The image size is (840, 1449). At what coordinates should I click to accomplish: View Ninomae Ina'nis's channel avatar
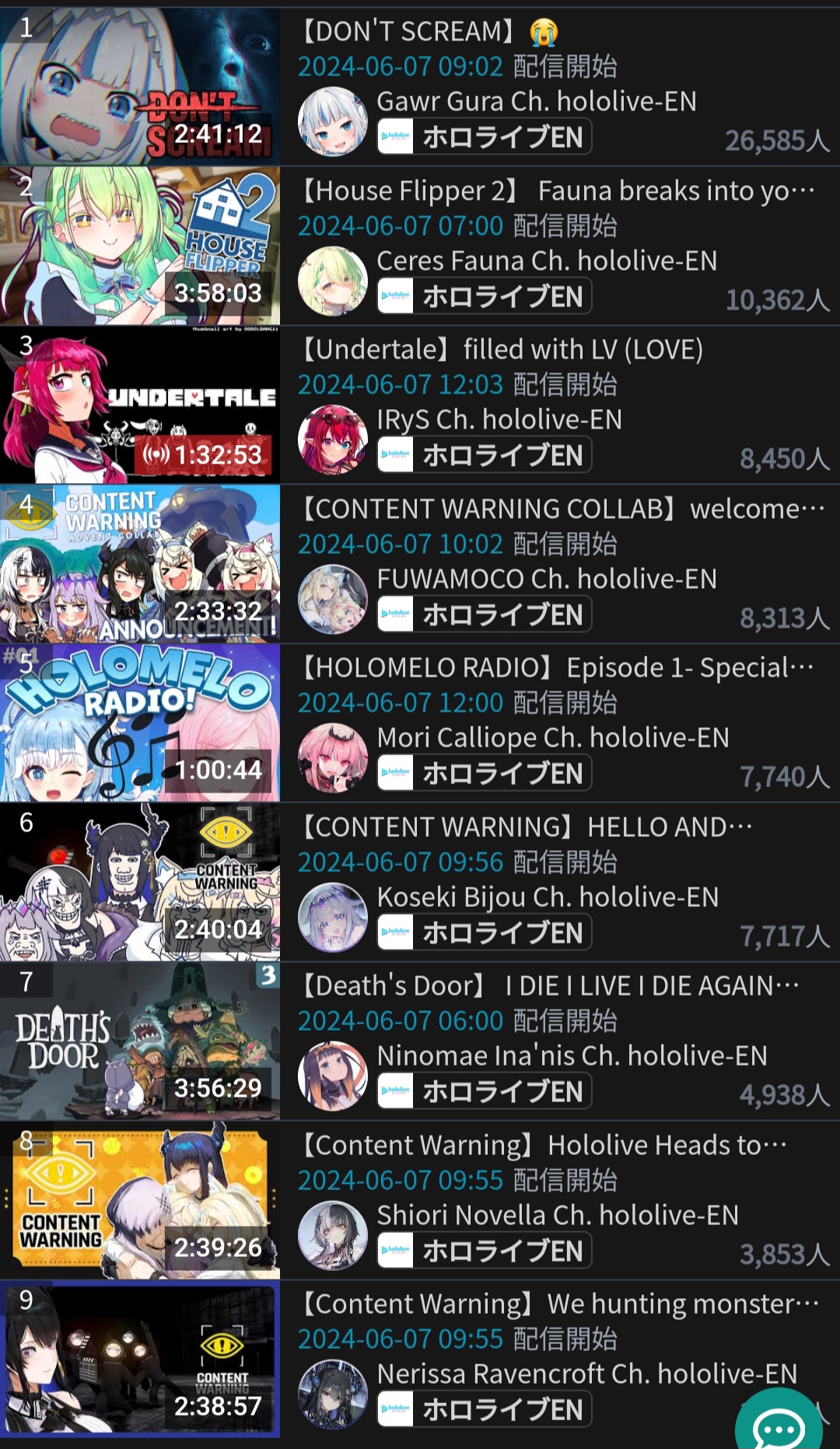pyautogui.click(x=333, y=1076)
